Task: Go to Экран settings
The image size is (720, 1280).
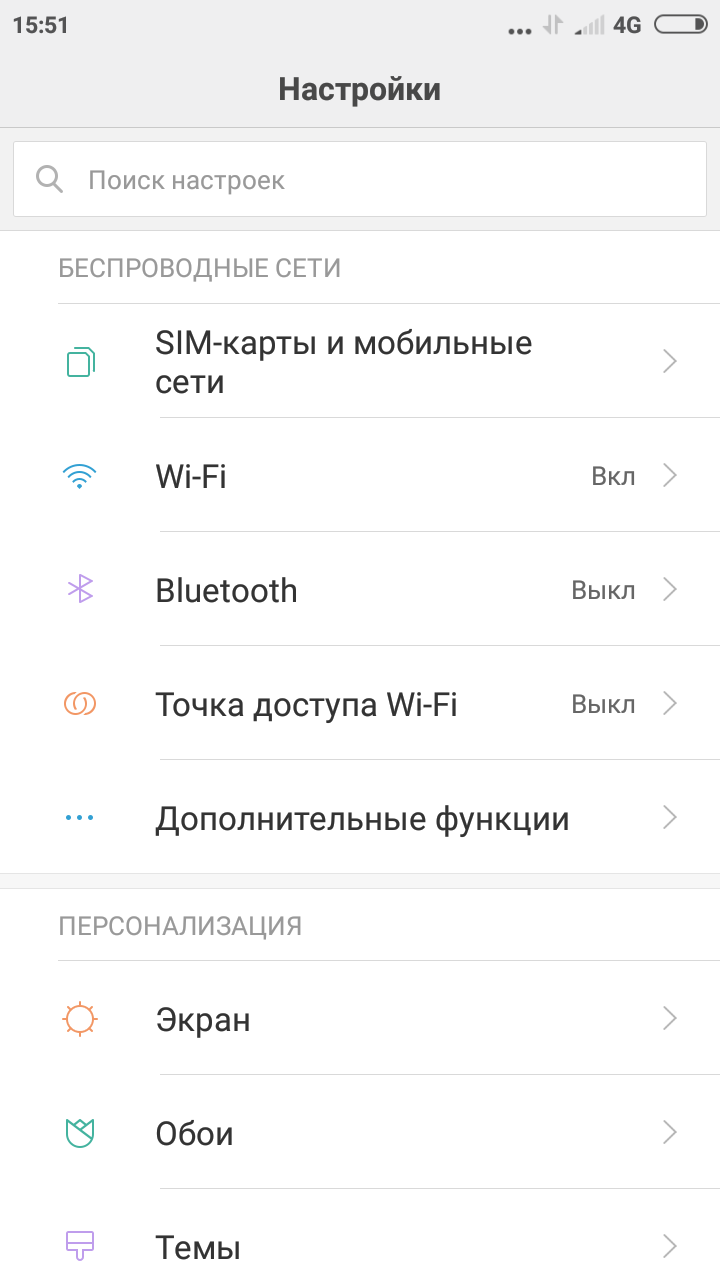Action: tap(360, 1019)
